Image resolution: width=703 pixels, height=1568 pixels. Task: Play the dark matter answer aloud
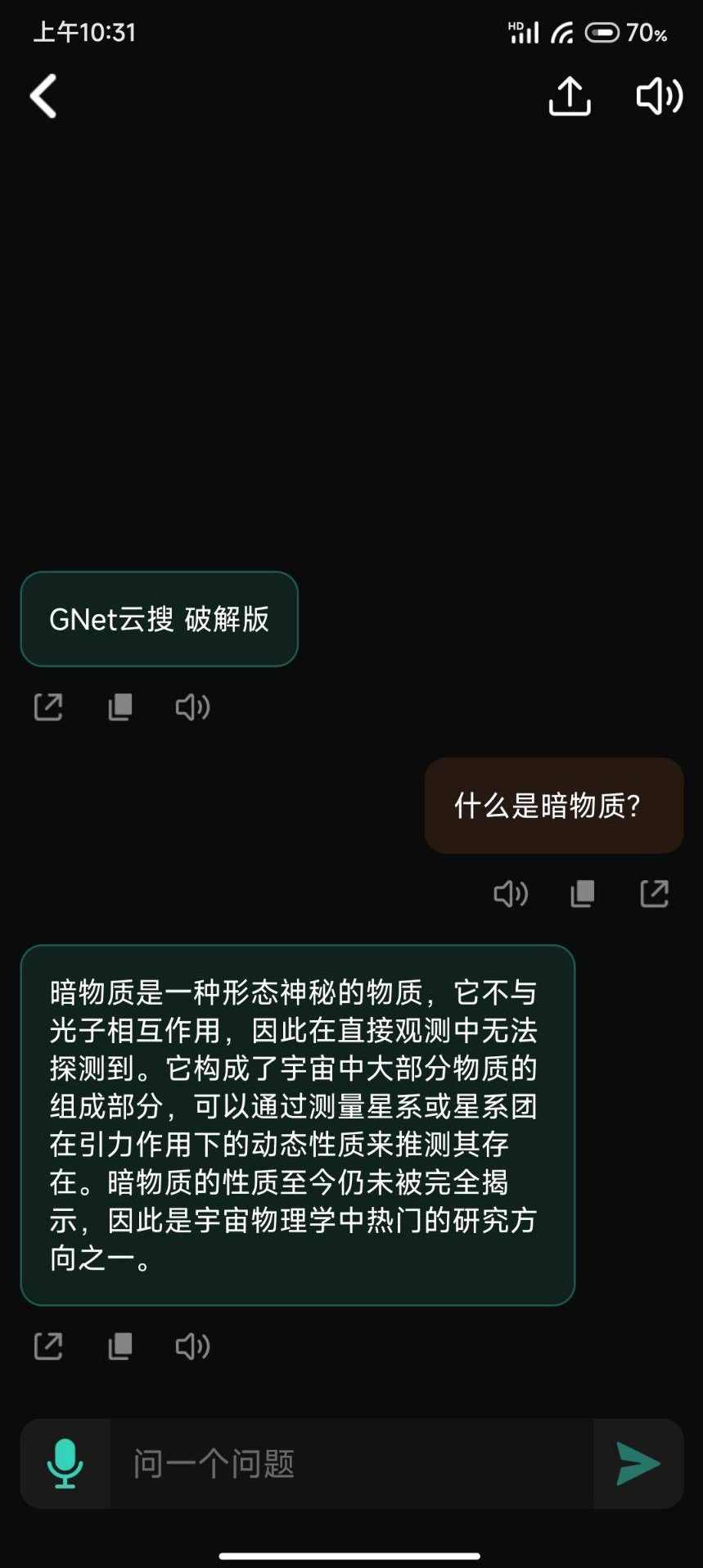pyautogui.click(x=192, y=1345)
